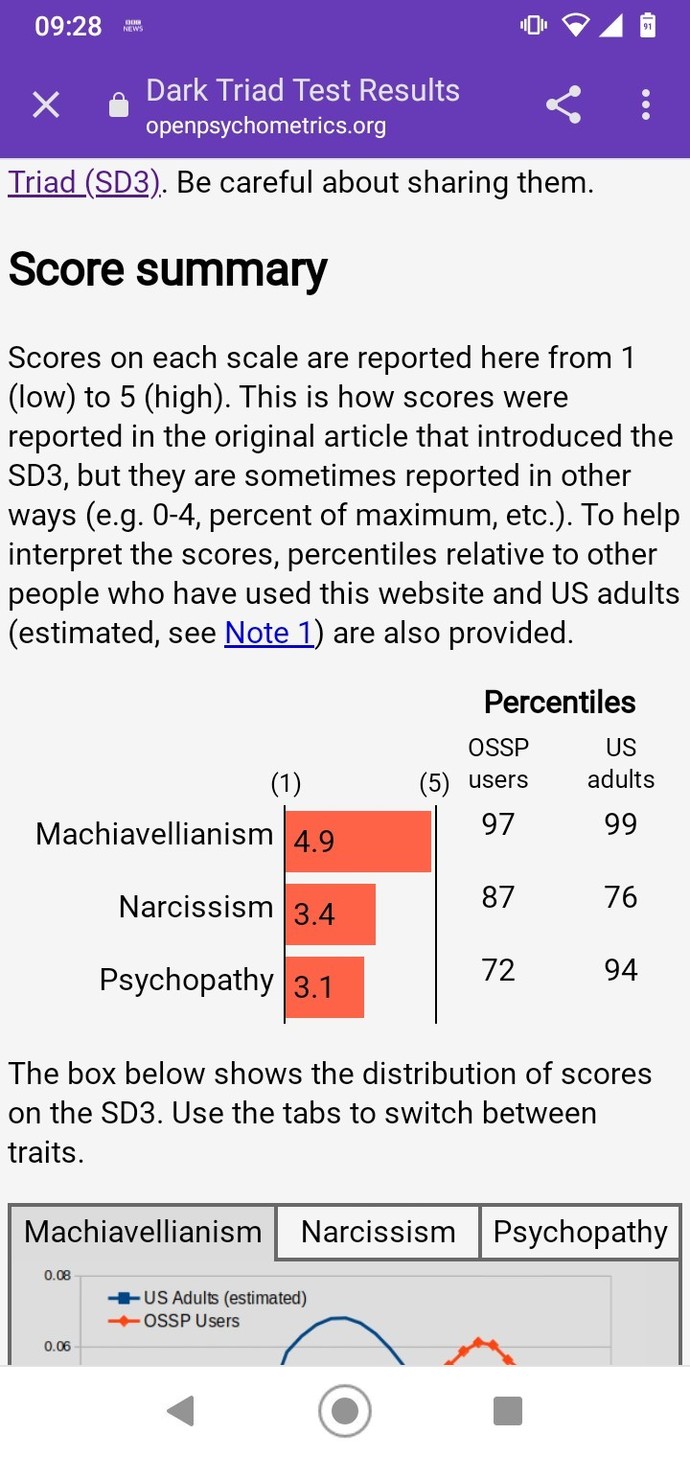Viewport: 690px width, 1457px height.
Task: Close the Dark Triad results tab
Action: pos(46,104)
